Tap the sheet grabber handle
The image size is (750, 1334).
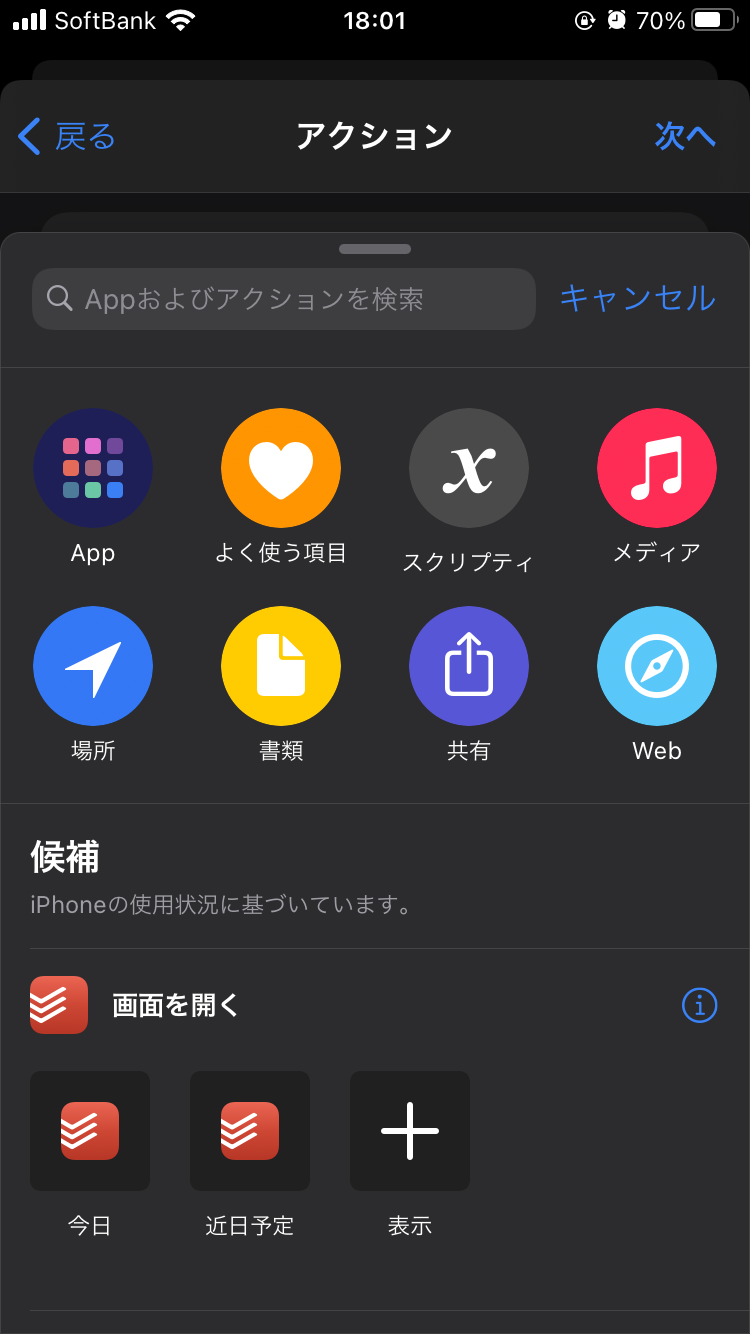[375, 249]
